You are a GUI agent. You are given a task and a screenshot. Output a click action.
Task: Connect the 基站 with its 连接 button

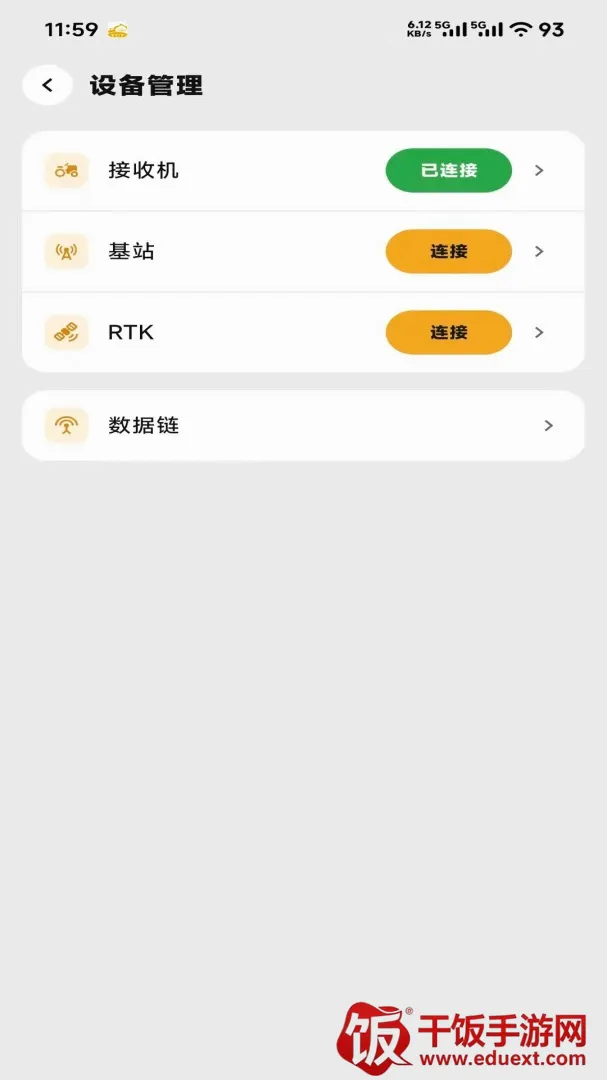pyautogui.click(x=449, y=251)
